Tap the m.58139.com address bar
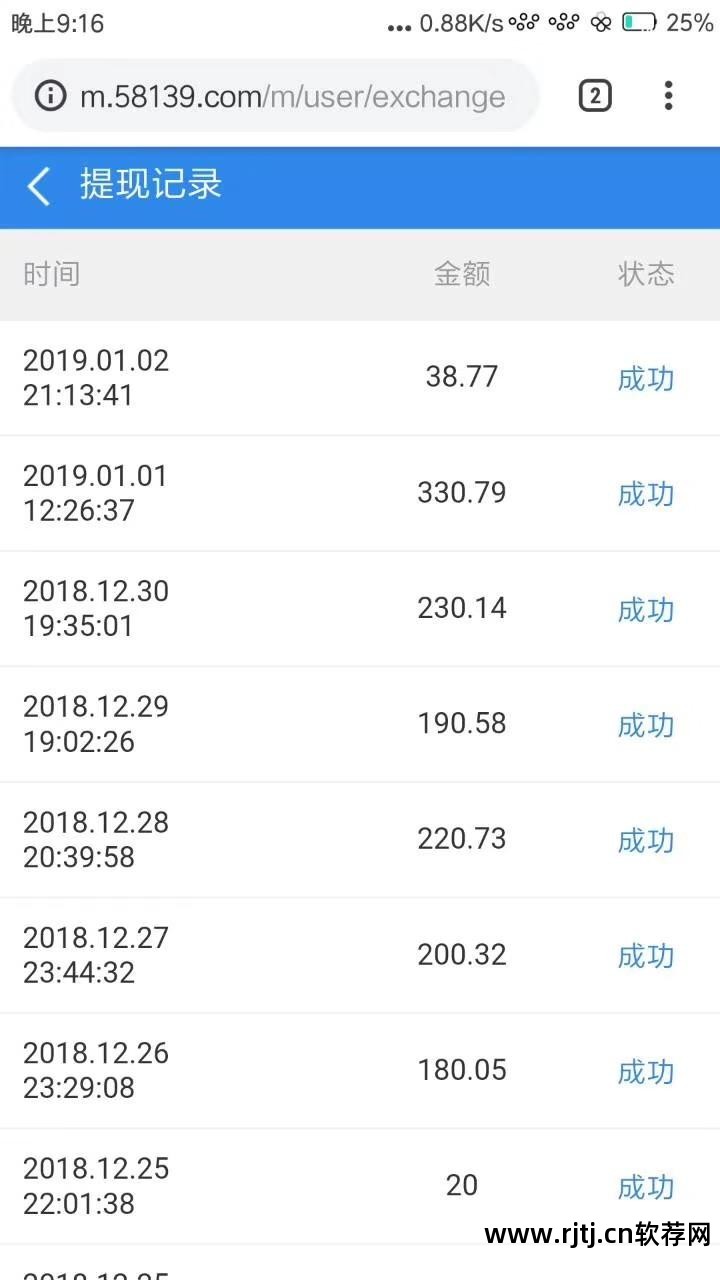The width and height of the screenshot is (720, 1280). 292,97
